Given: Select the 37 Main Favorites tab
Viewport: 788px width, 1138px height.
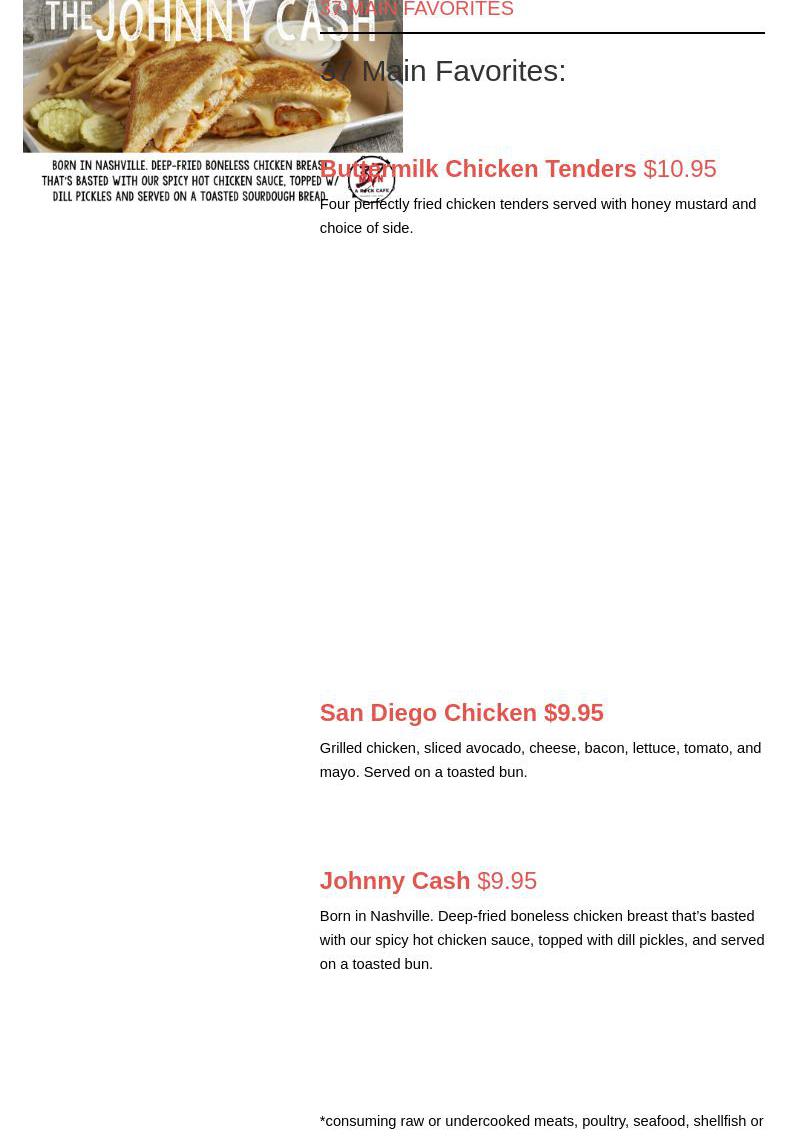Looking at the screenshot, I should [417, 10].
